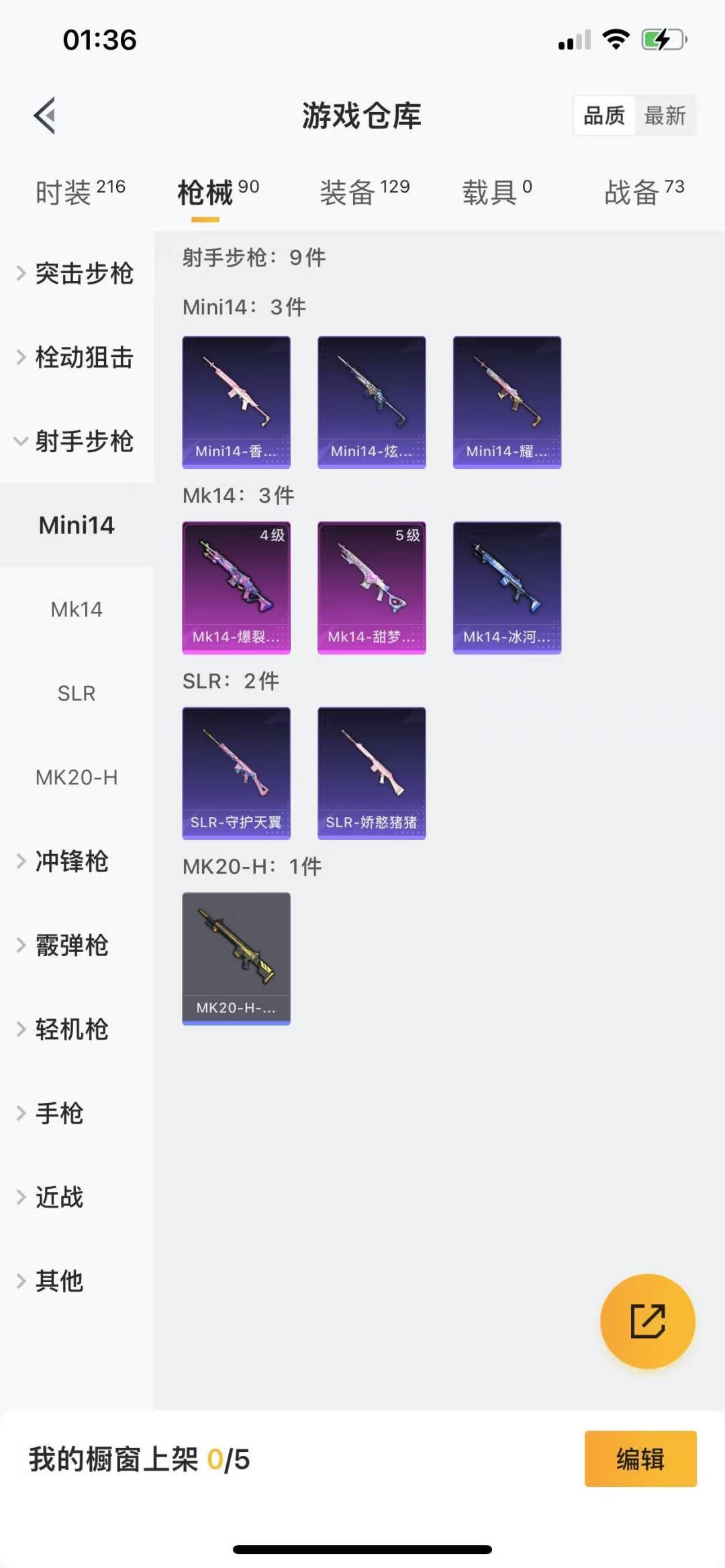Viewport: 725px width, 1568px height.
Task: Select Mk14 in the sidebar
Action: [x=77, y=609]
